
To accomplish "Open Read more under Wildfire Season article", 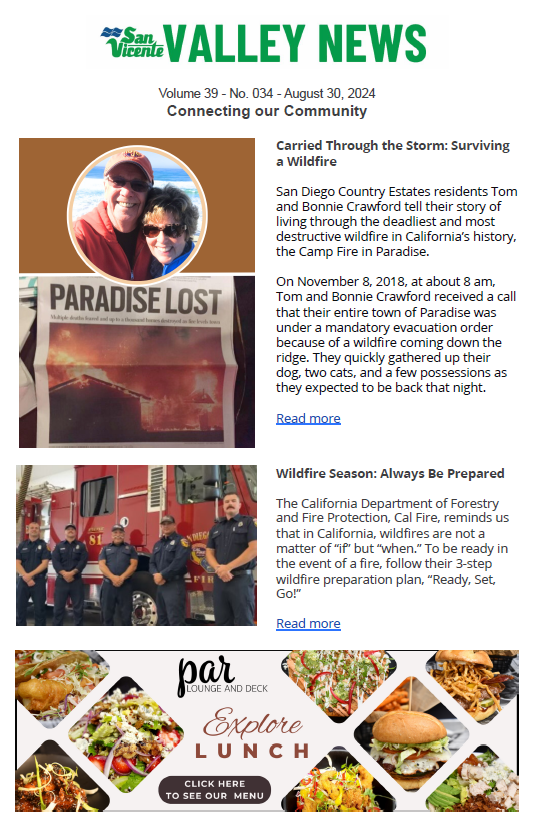I will pos(308,624).
